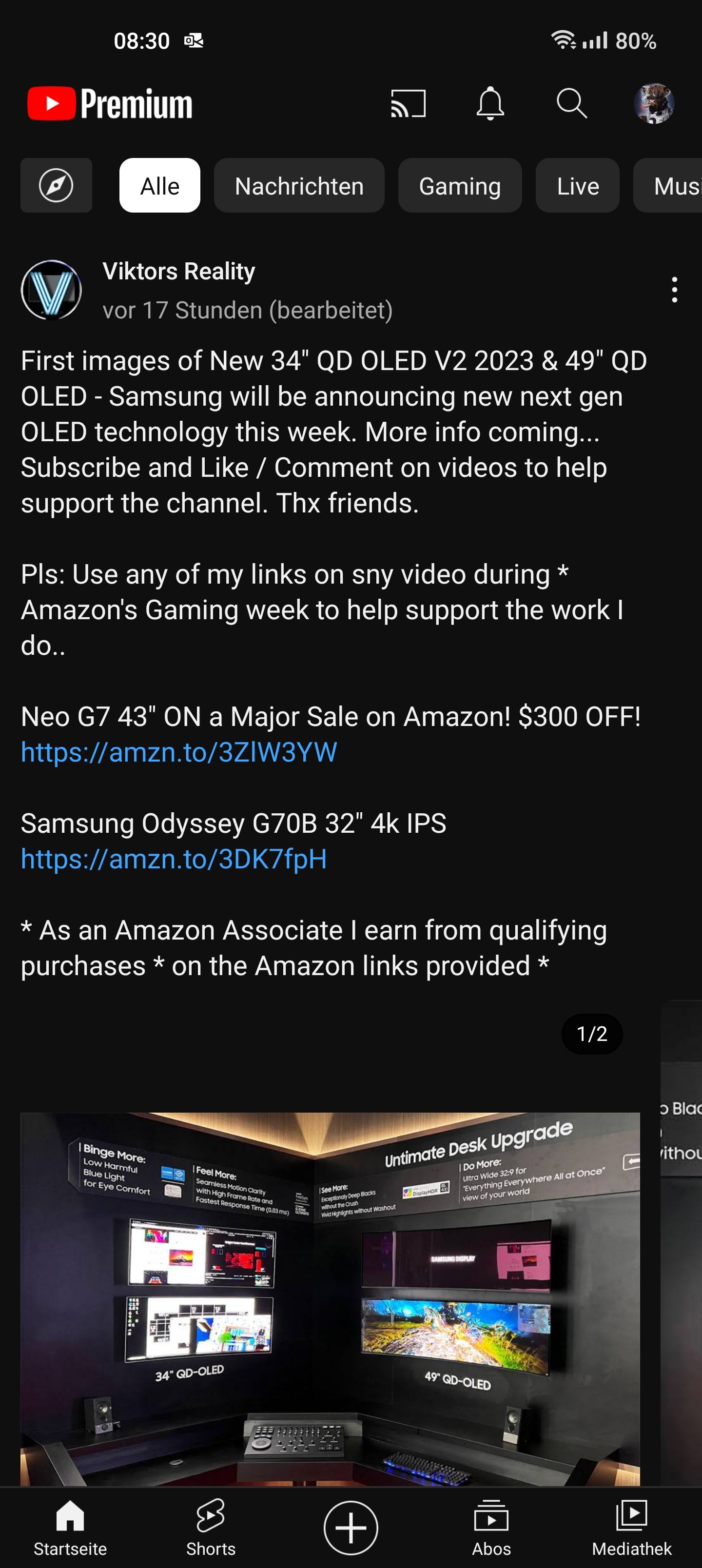View the QD-OLED post image
This screenshot has height=1568, width=702.
(x=330, y=1299)
